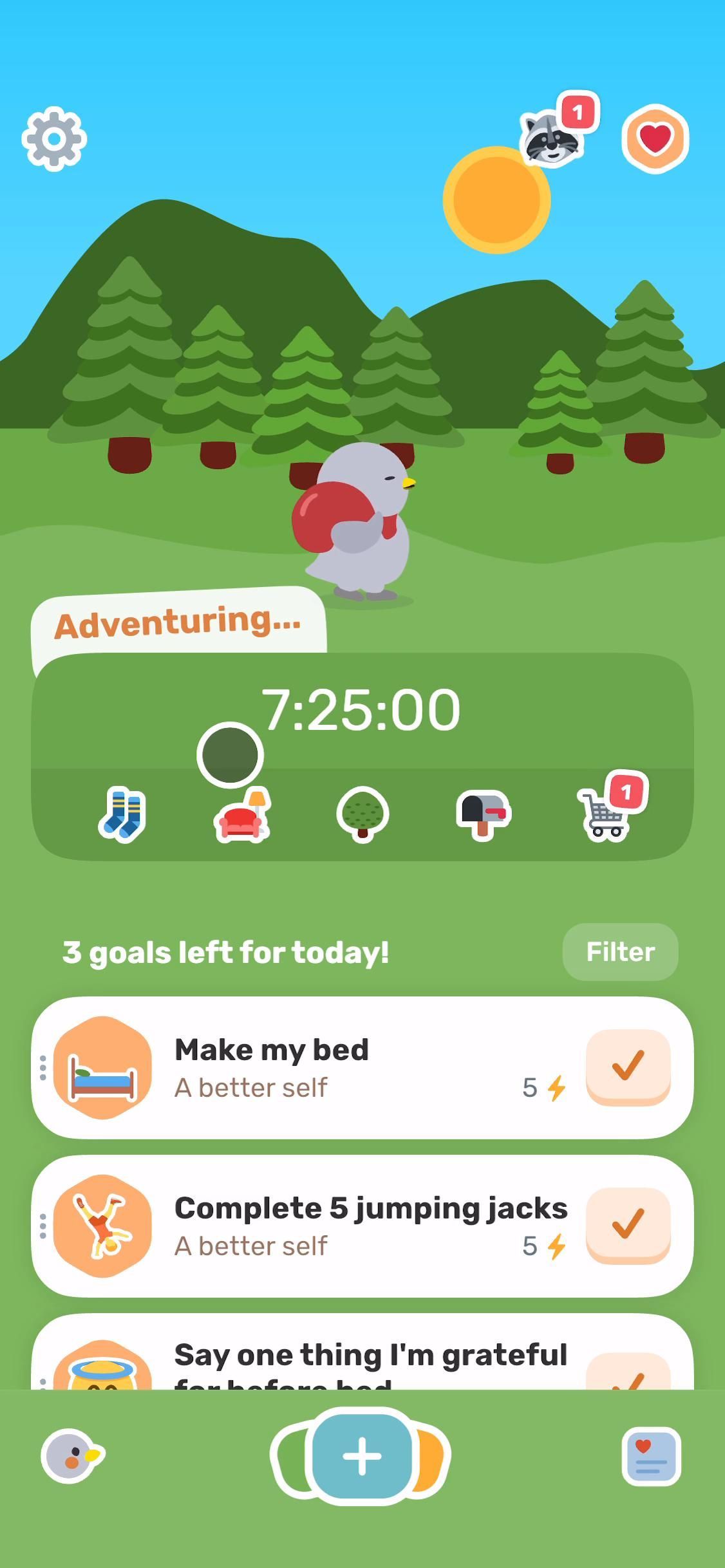This screenshot has width=725, height=1568.
Task: Open the tree icon
Action: pos(362,814)
